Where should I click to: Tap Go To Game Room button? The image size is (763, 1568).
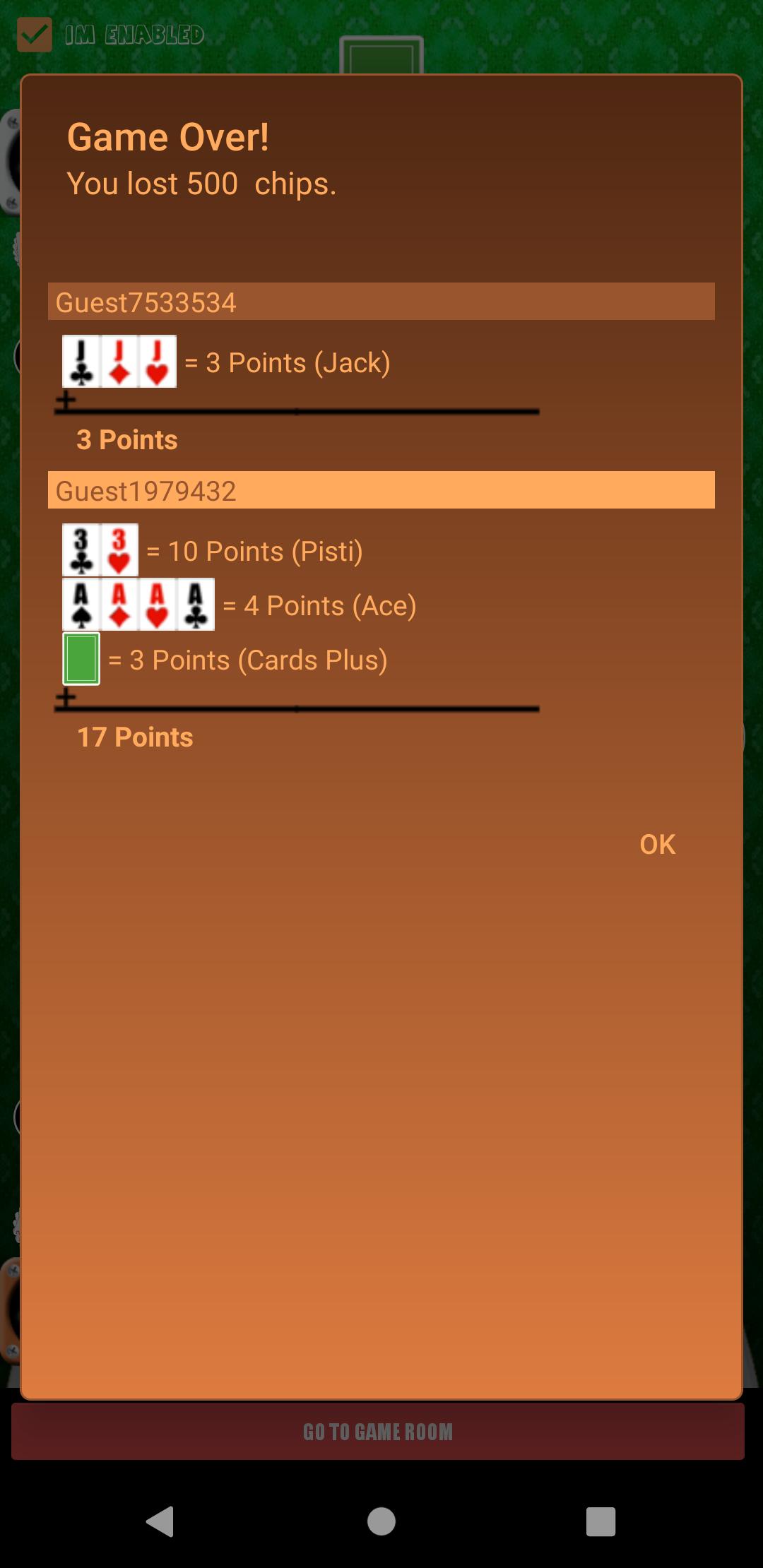pos(378,1432)
